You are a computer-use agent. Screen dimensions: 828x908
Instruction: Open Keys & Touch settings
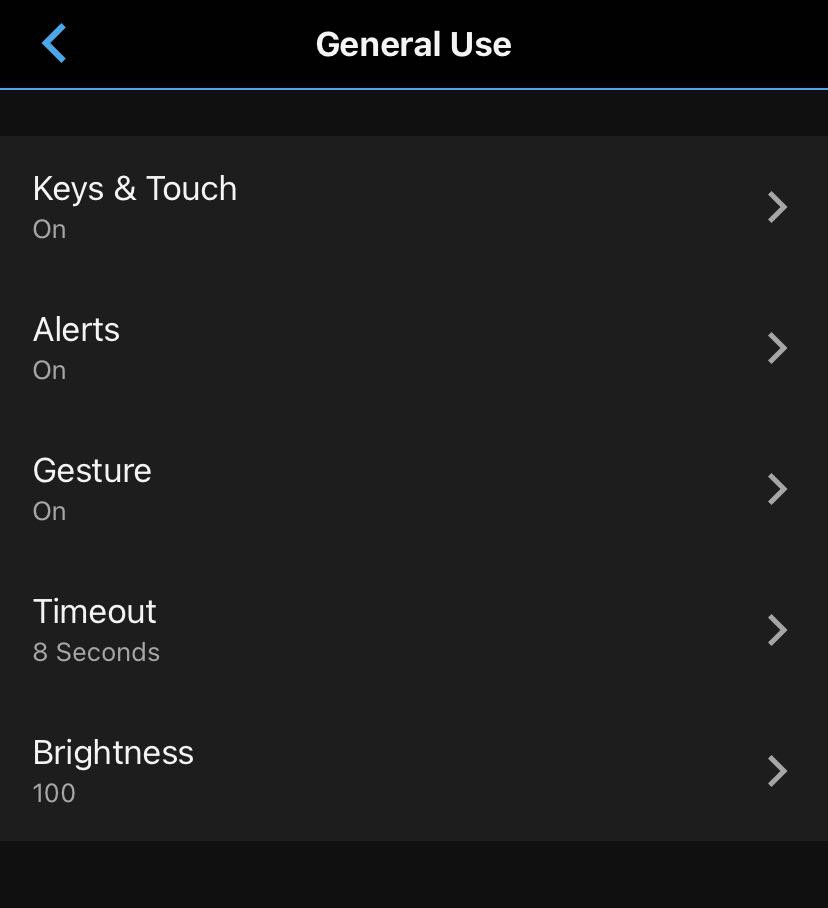tap(412, 207)
